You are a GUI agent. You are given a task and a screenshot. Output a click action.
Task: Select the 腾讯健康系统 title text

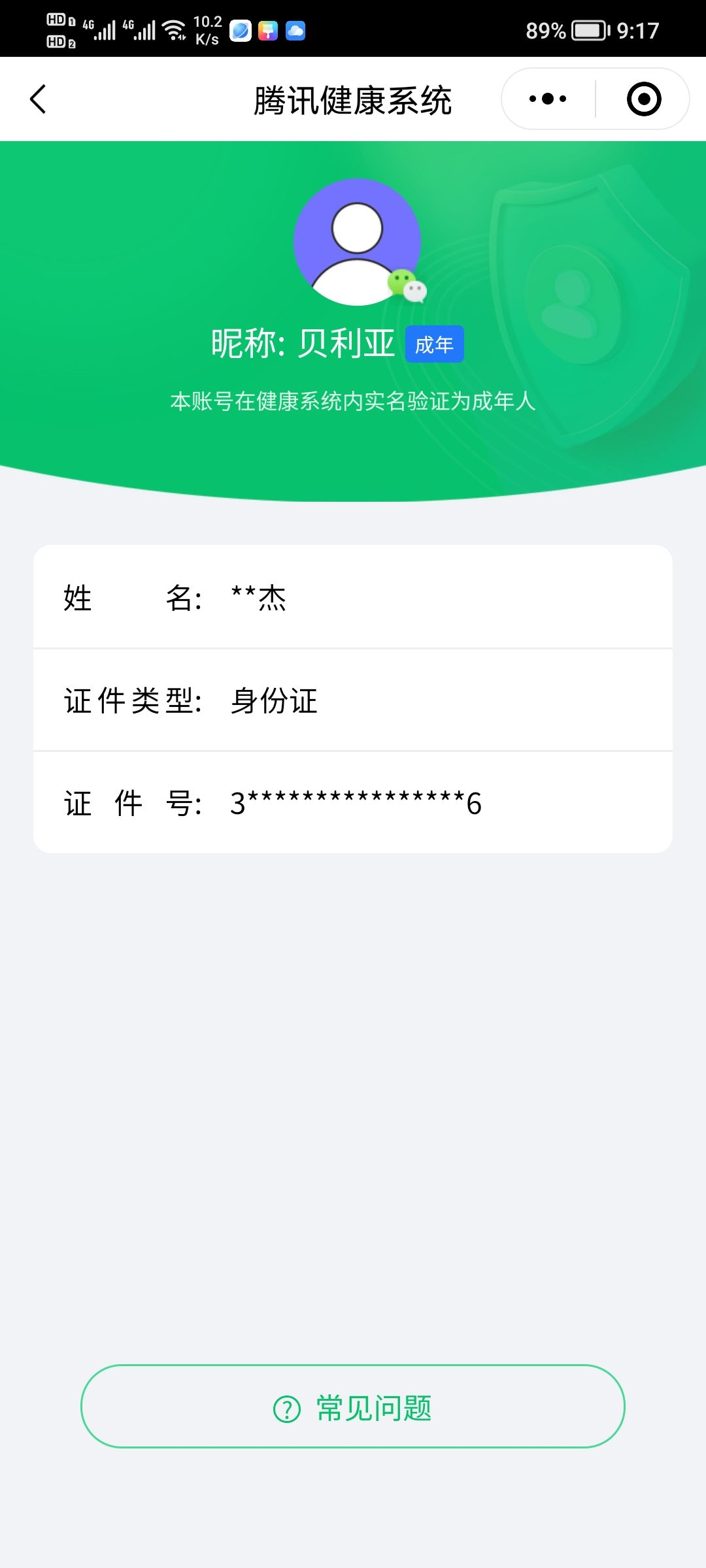tap(353, 100)
